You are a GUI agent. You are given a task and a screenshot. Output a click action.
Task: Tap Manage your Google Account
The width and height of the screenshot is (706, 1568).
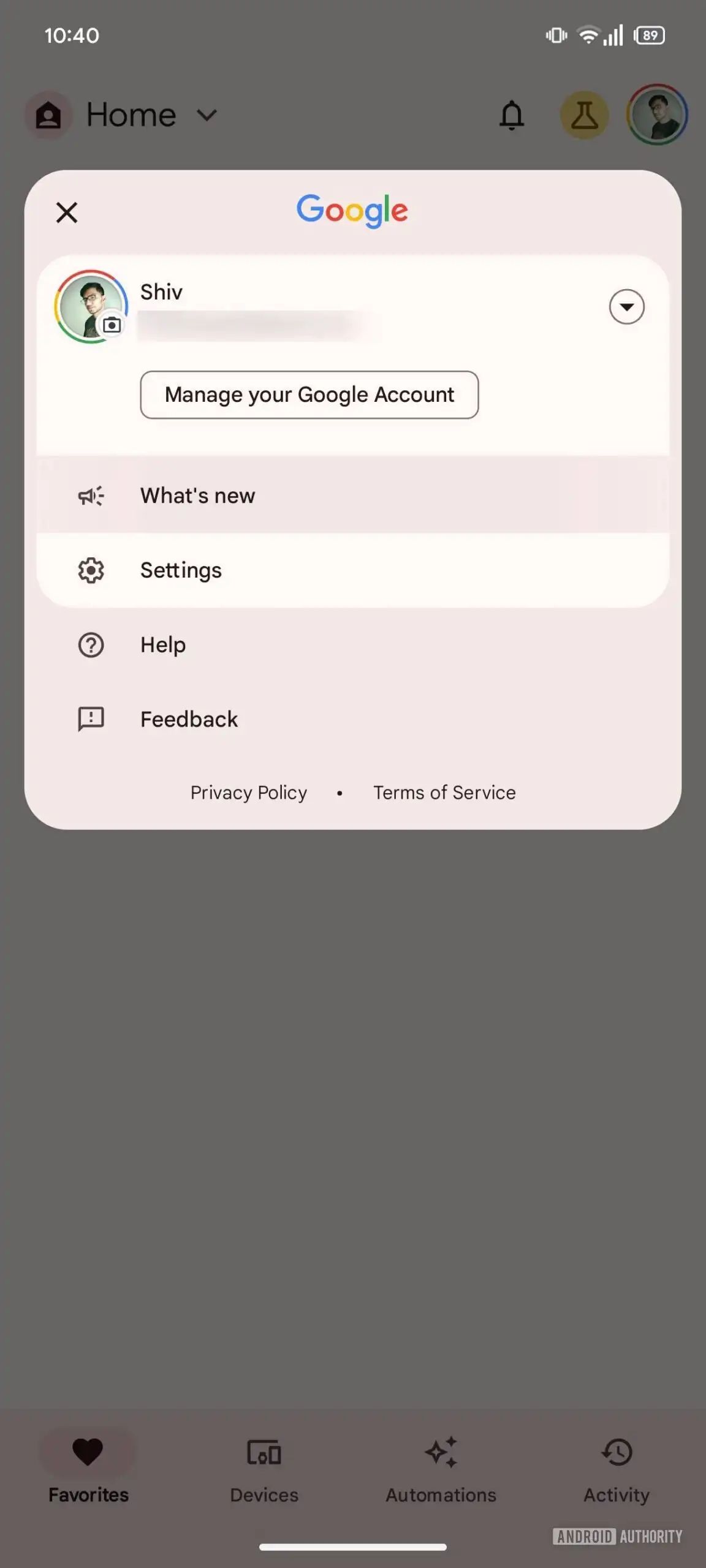tap(309, 394)
